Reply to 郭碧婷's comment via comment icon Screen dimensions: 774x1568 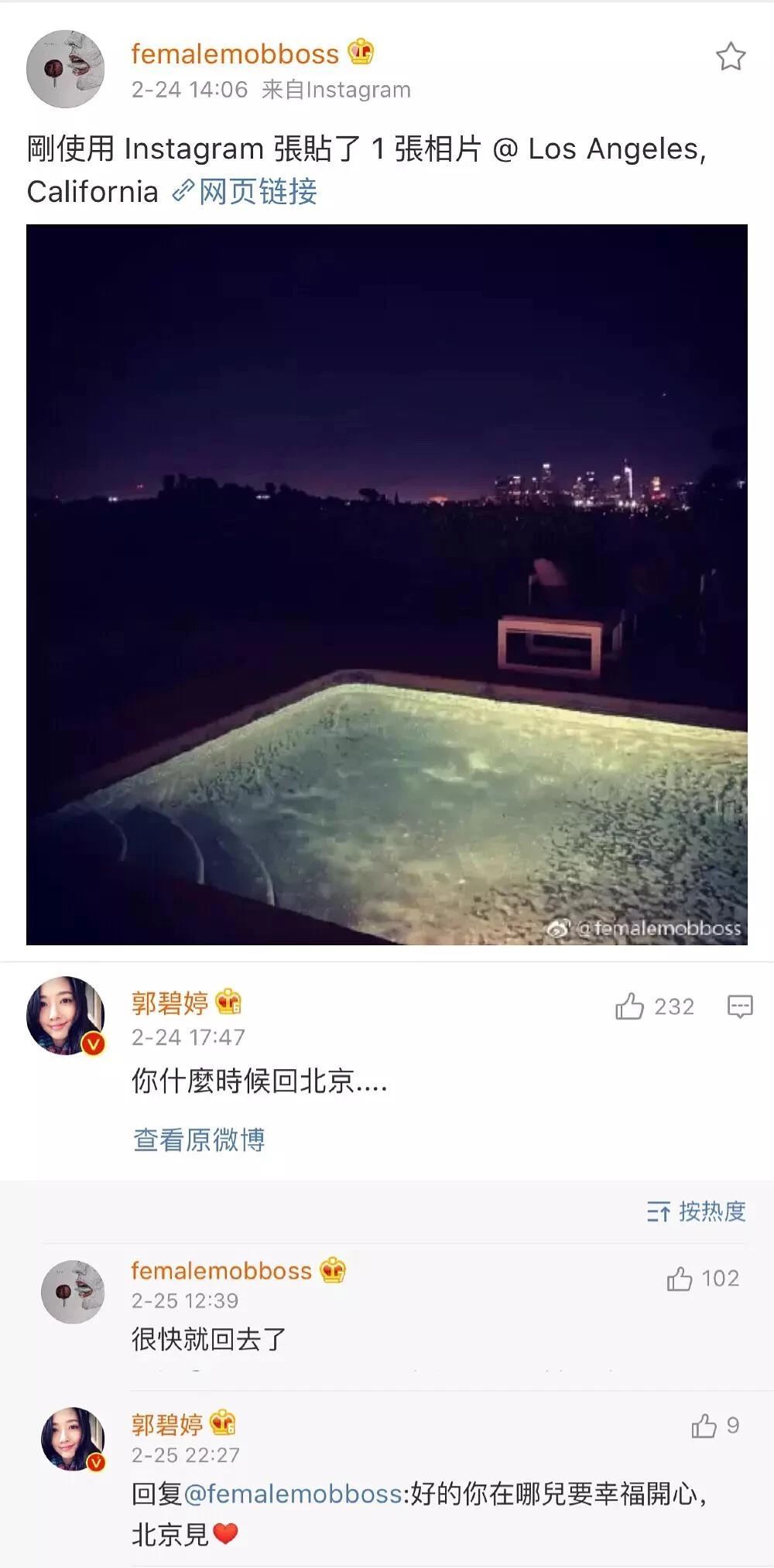(740, 1006)
